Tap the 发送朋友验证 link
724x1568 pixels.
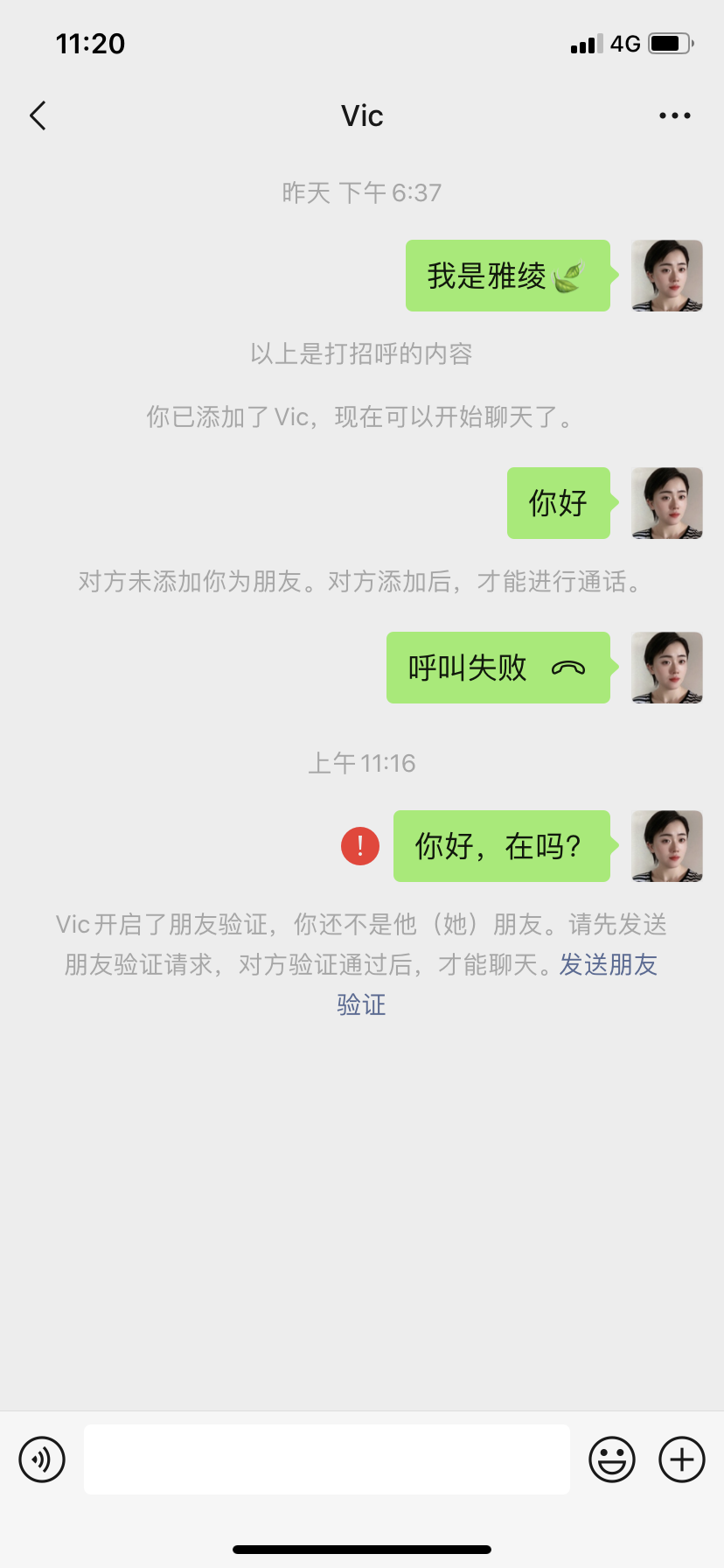[x=608, y=965]
